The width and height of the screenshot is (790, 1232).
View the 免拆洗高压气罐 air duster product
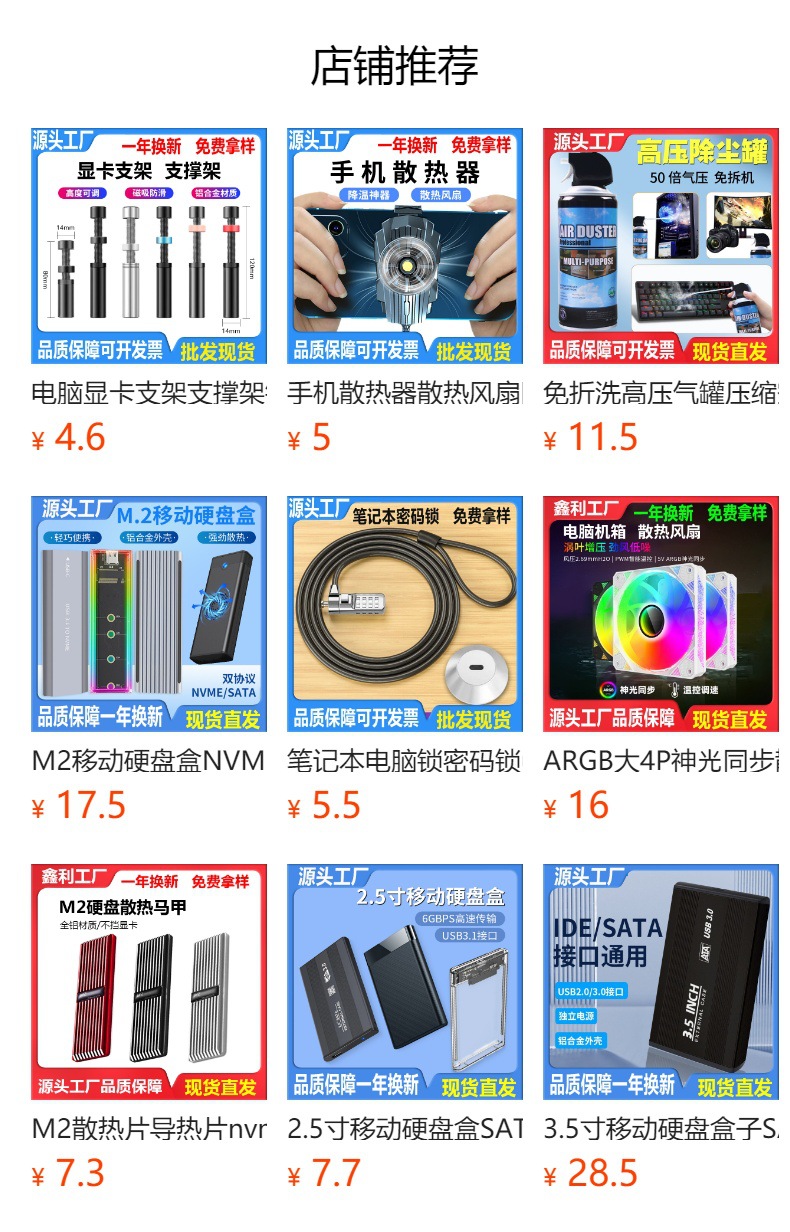pos(661,292)
